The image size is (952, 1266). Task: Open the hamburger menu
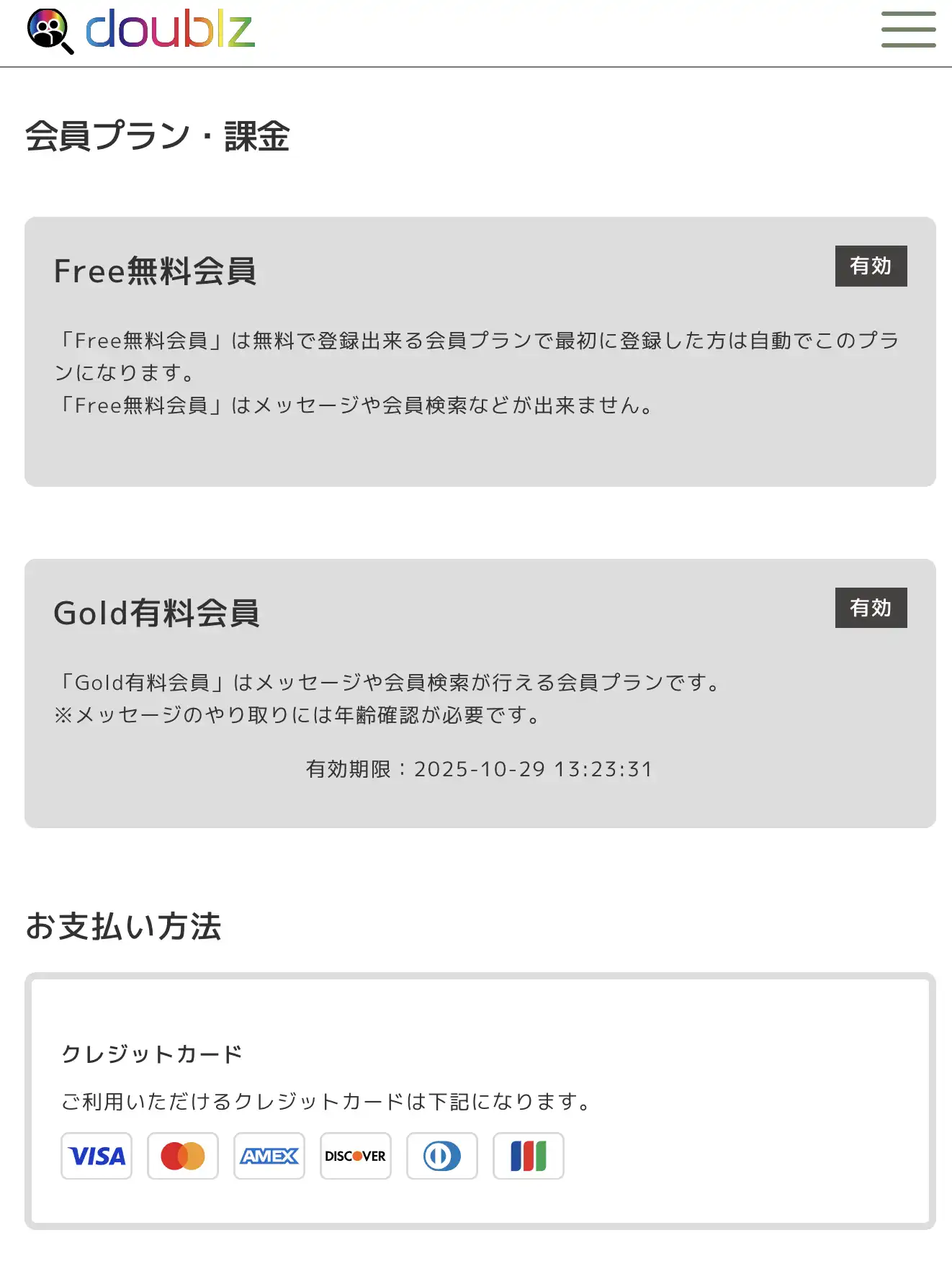point(908,30)
